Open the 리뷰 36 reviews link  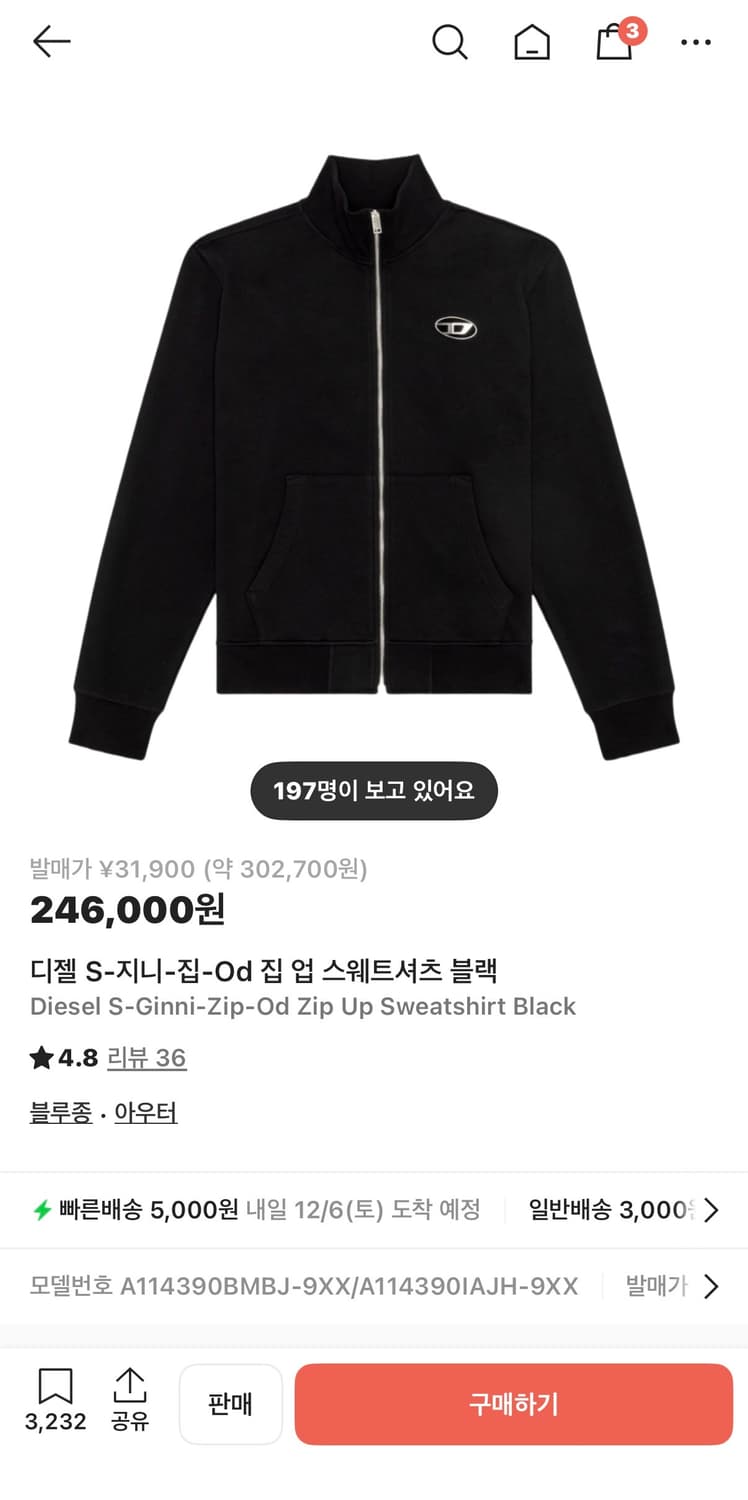coord(146,1057)
